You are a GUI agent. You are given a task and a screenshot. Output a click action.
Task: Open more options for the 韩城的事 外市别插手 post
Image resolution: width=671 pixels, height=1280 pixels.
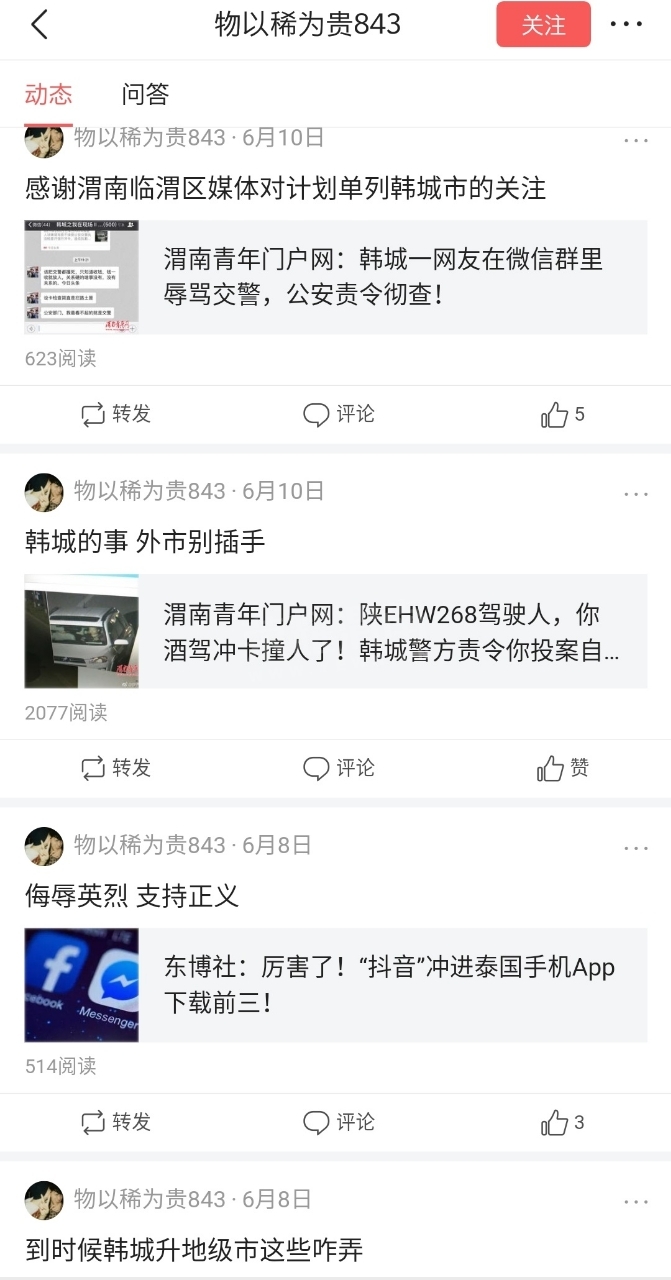tap(636, 494)
